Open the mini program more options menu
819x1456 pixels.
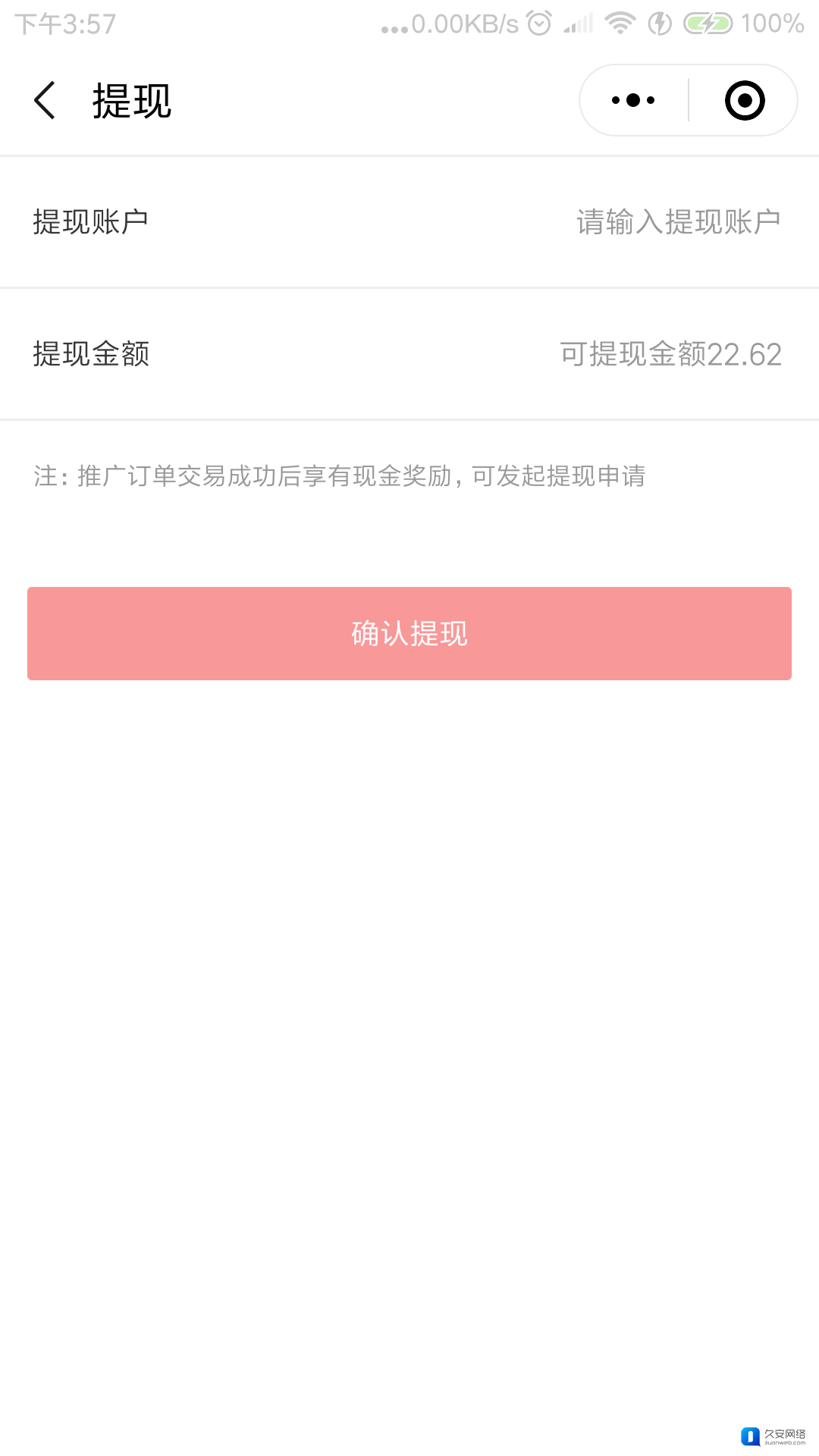tap(633, 100)
